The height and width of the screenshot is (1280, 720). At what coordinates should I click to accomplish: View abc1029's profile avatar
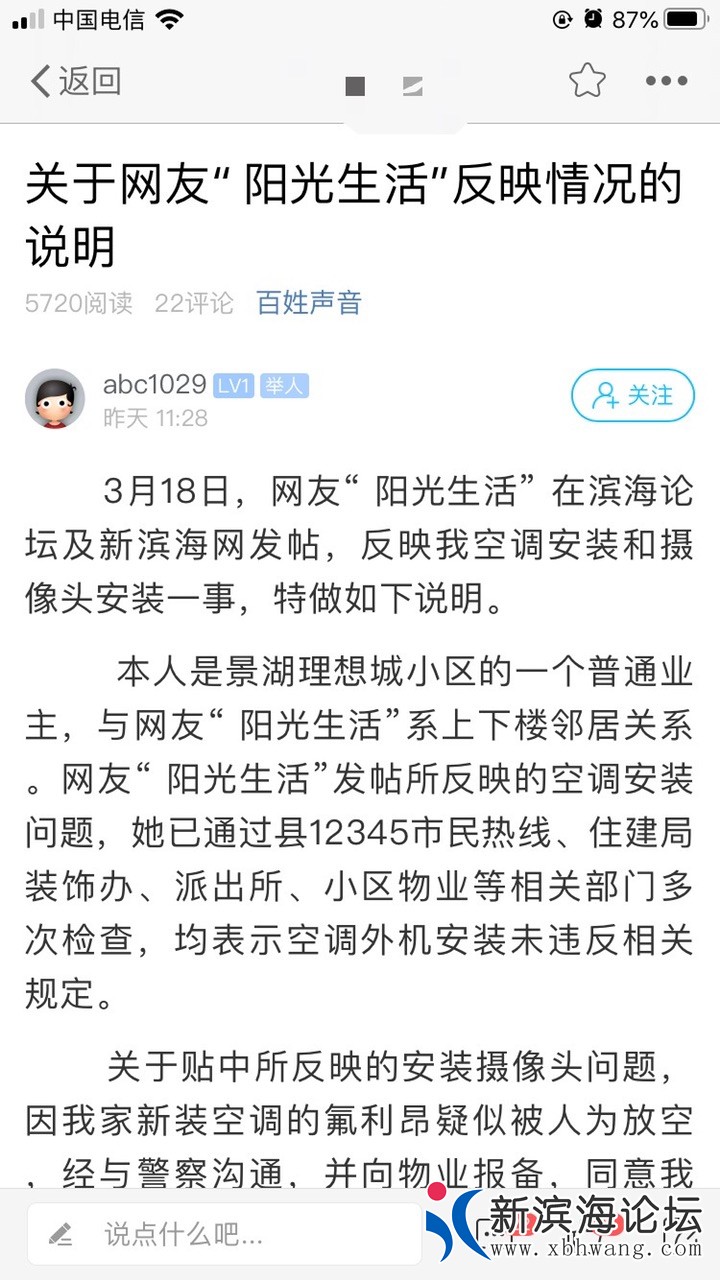55,398
